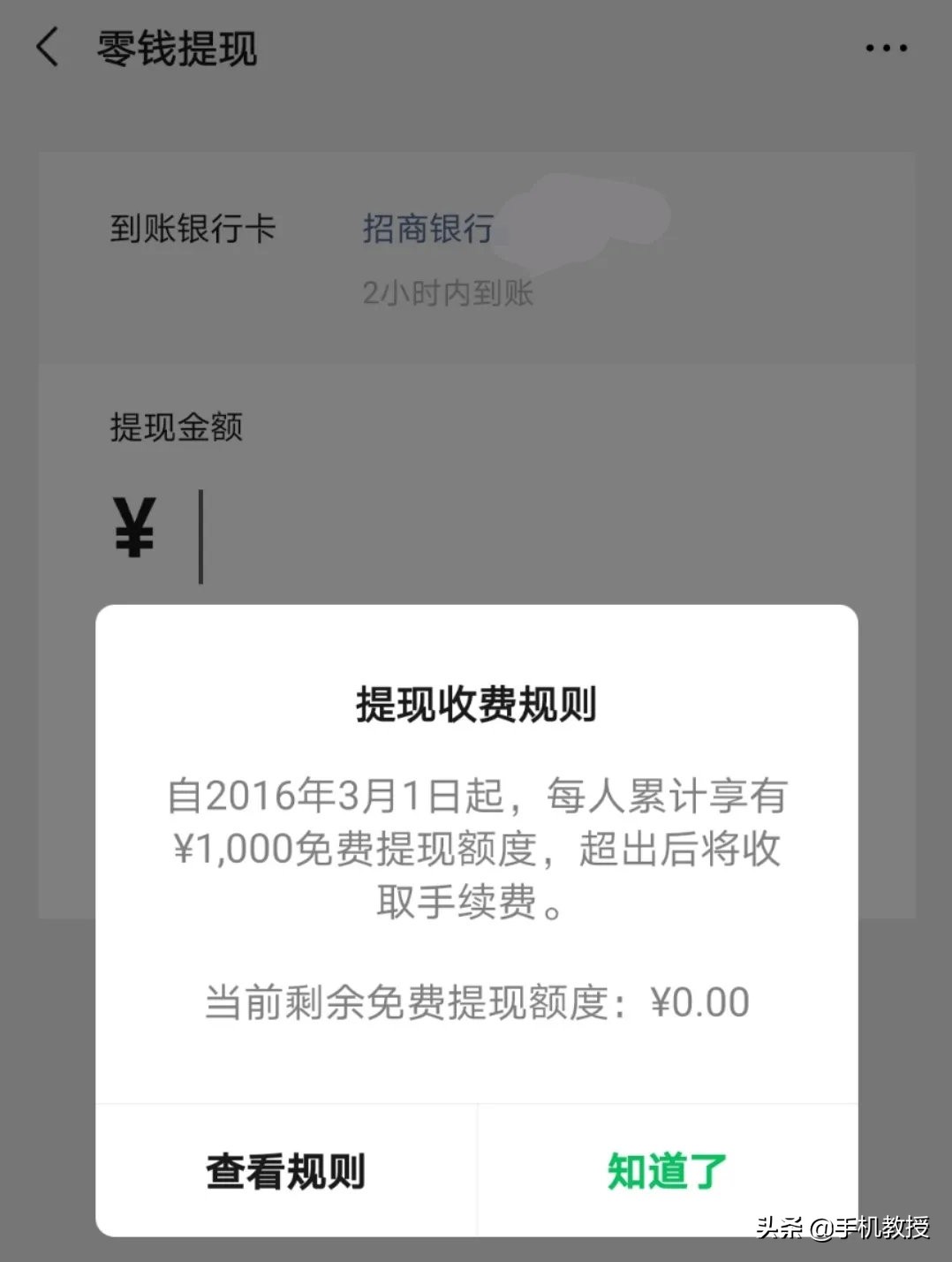Screen dimensions: 952x1262
Task: Tap 查看规则 to view withdrawal rules
Action: coord(285,1172)
